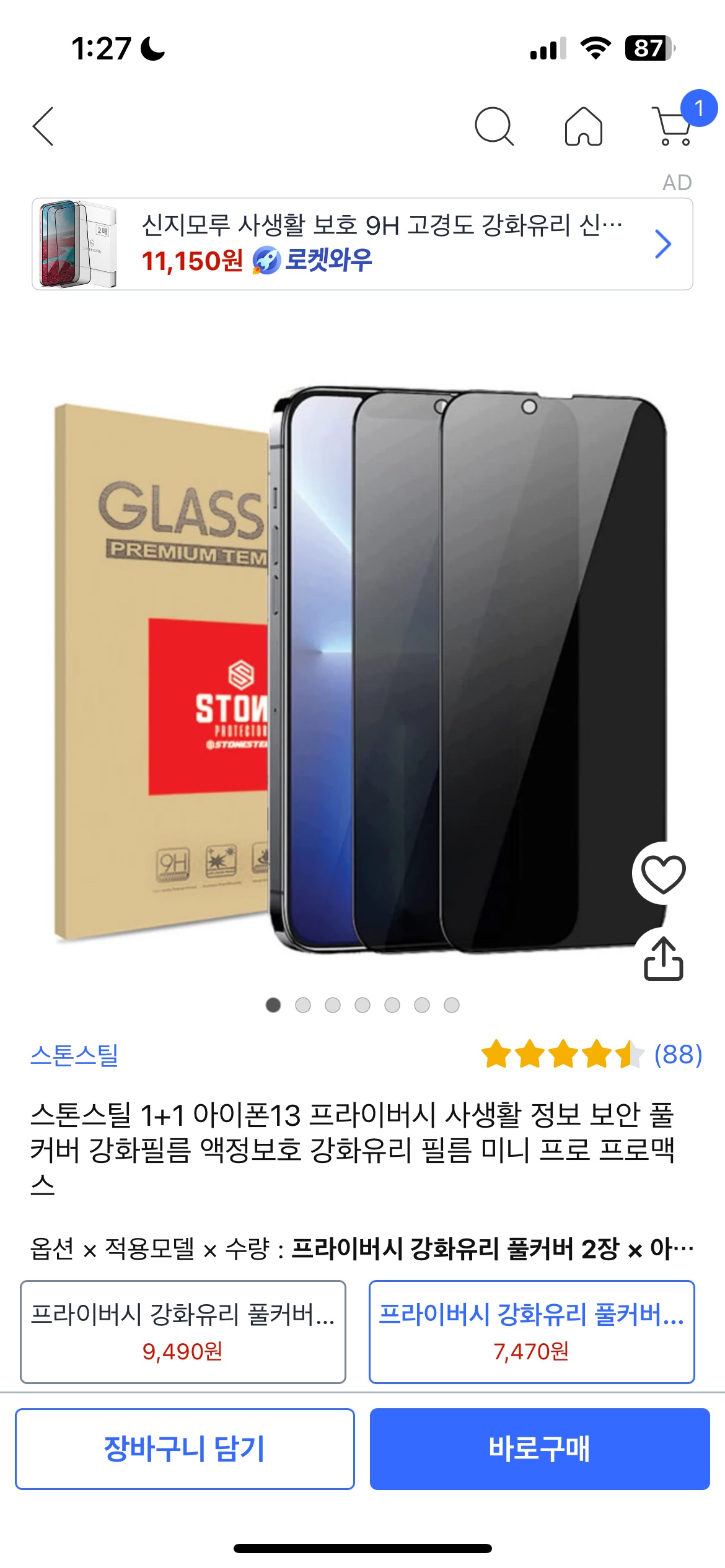Open the shopping cart
Image resolution: width=725 pixels, height=1568 pixels.
(x=673, y=126)
